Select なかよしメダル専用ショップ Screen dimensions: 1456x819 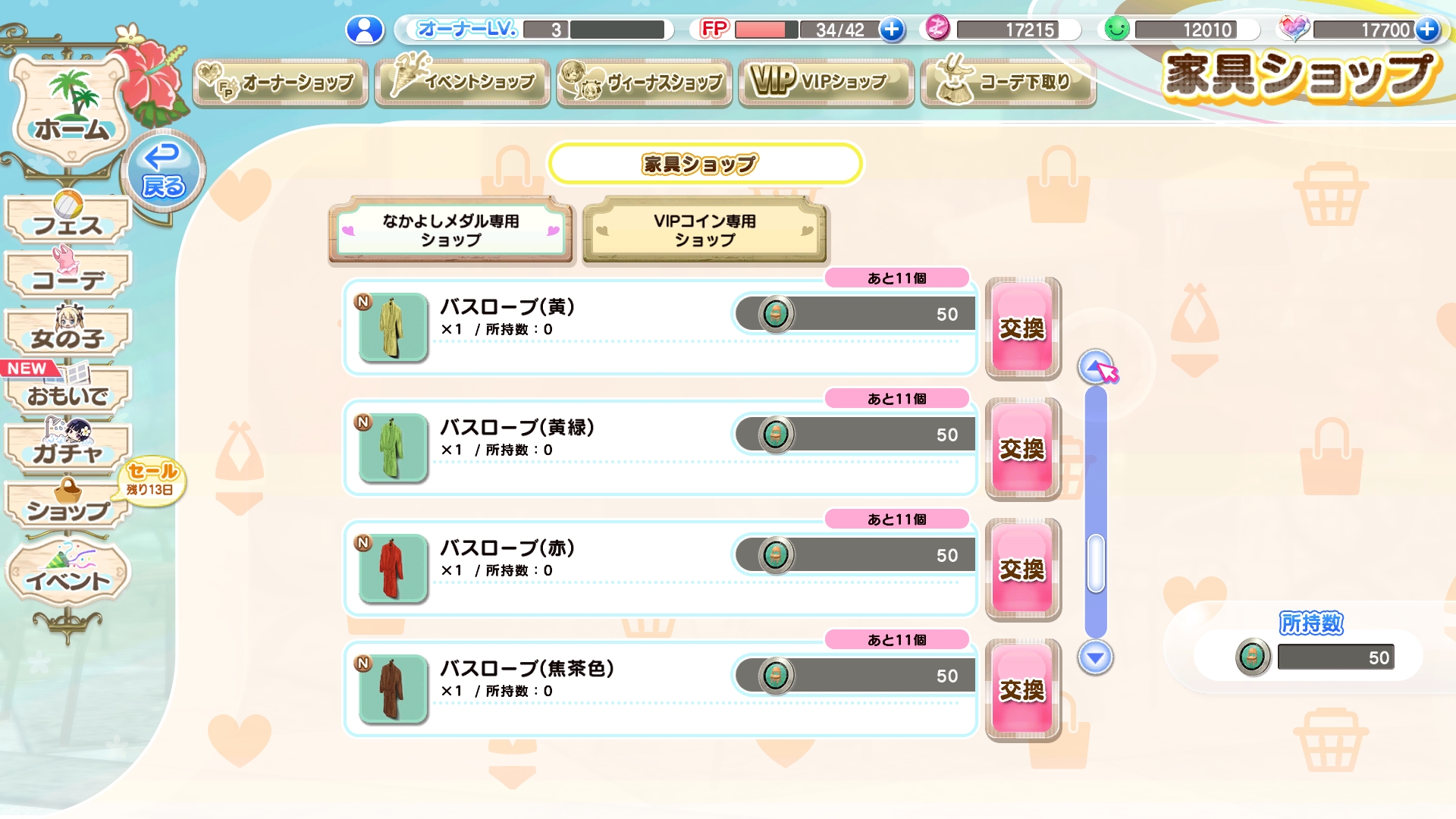point(450,231)
